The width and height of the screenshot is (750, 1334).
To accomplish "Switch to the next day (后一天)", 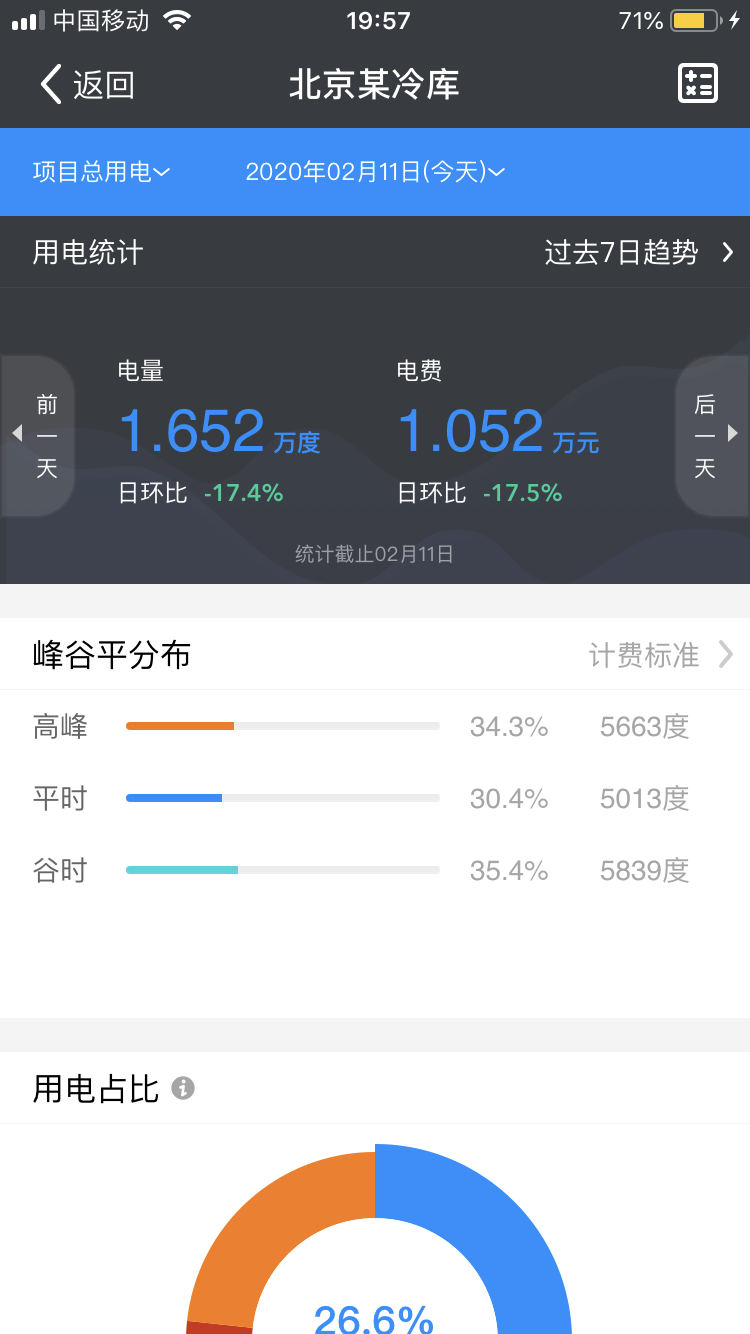I will 710,435.
